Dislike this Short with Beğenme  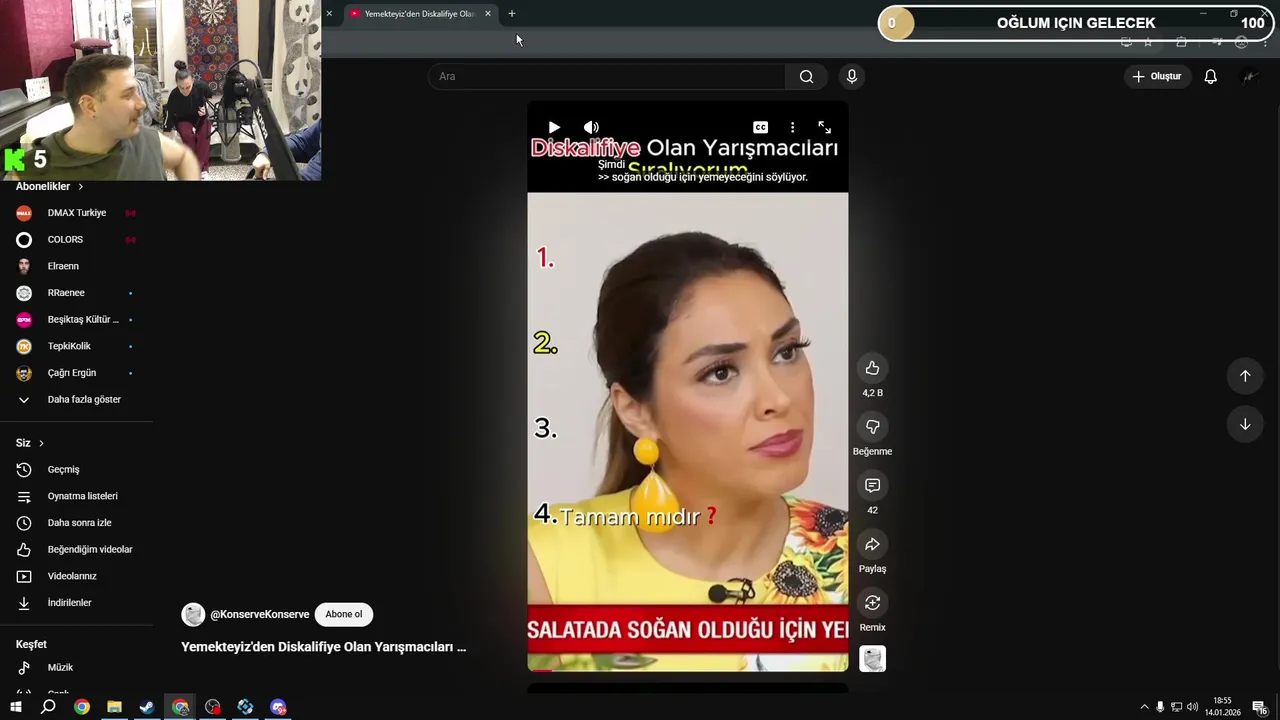872,427
